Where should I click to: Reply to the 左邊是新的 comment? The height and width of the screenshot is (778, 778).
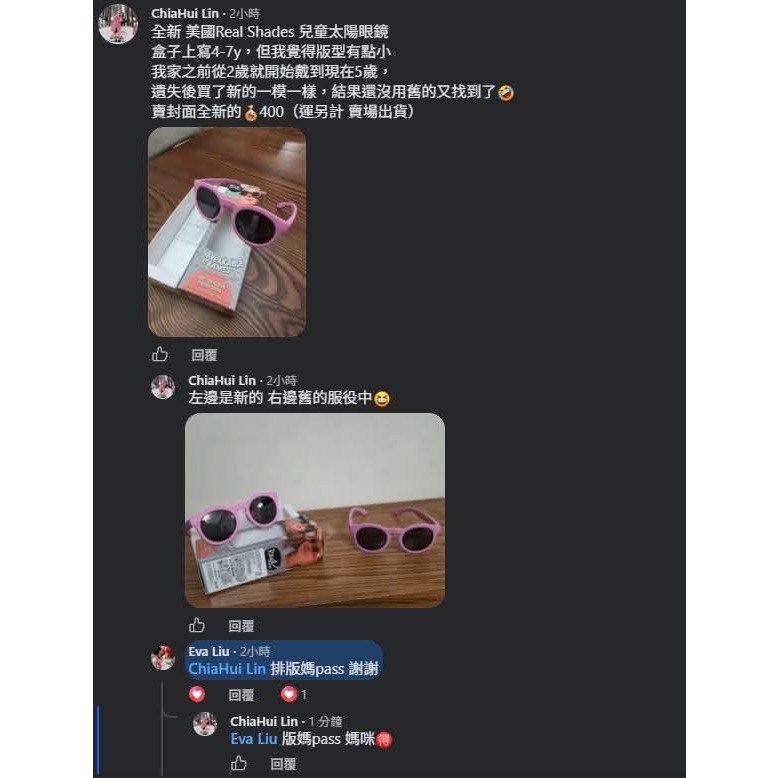click(x=241, y=626)
